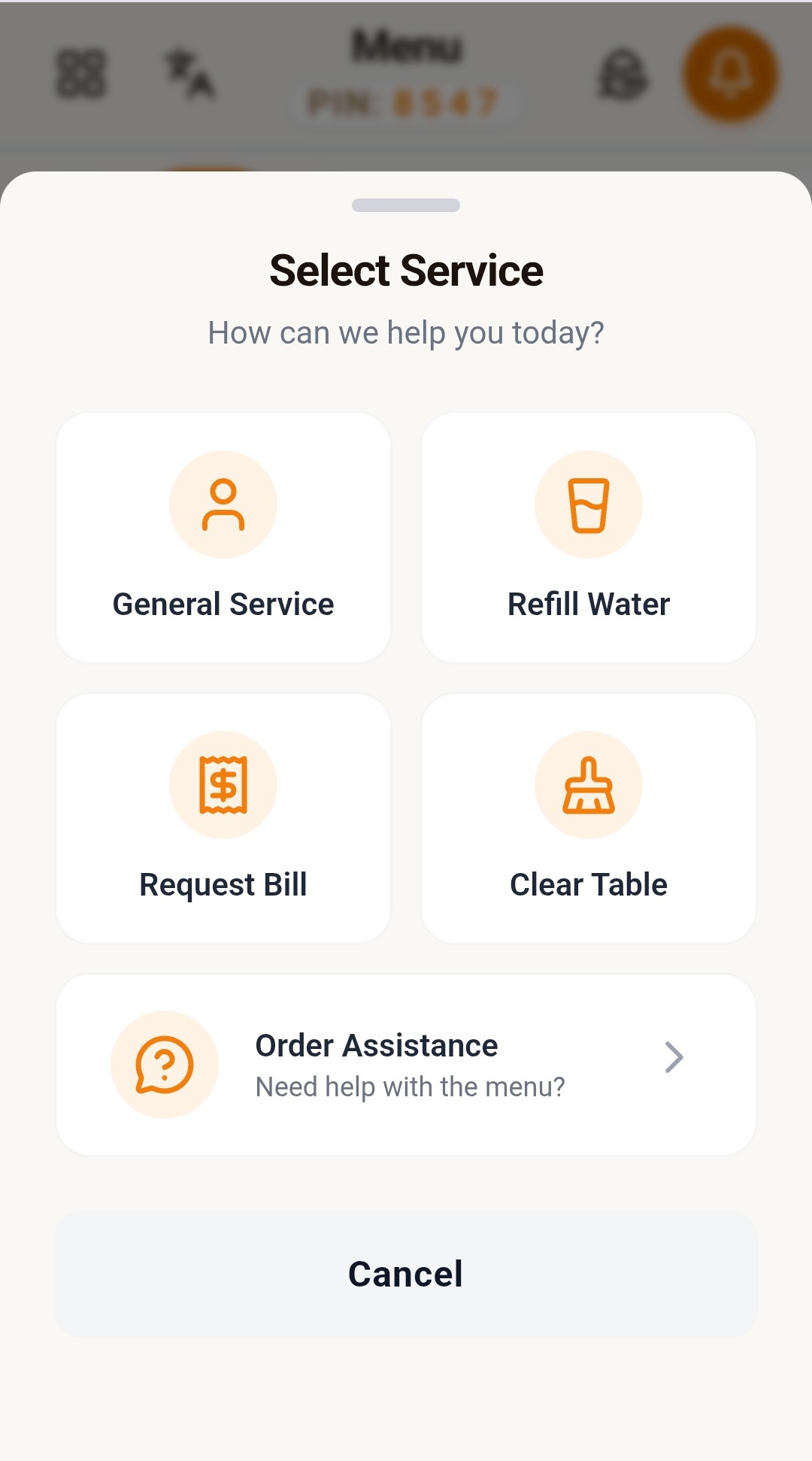The height and width of the screenshot is (1461, 812).
Task: Open the Menu screen title
Action: click(404, 47)
